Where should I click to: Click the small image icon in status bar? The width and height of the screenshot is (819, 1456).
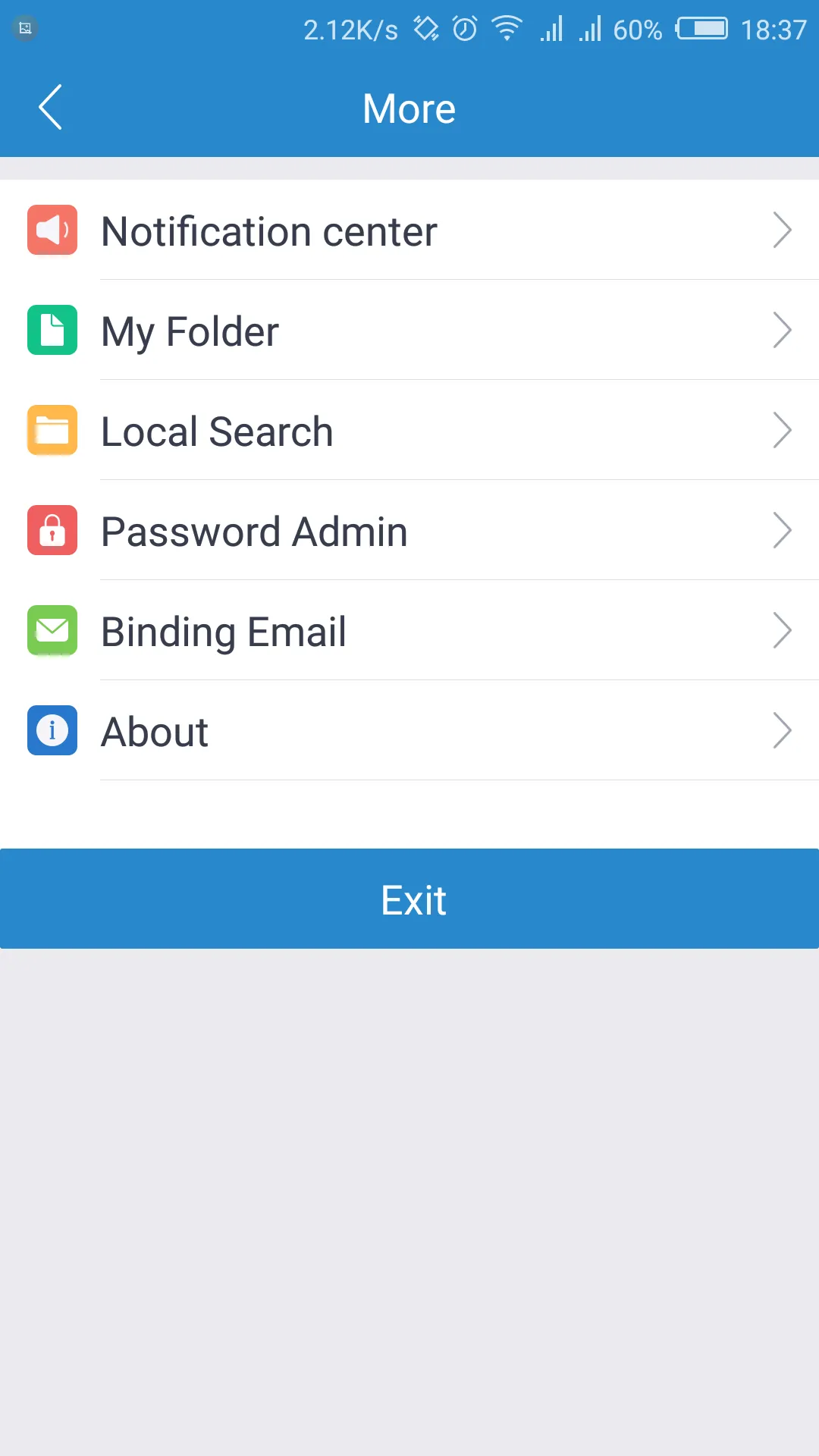(x=25, y=28)
